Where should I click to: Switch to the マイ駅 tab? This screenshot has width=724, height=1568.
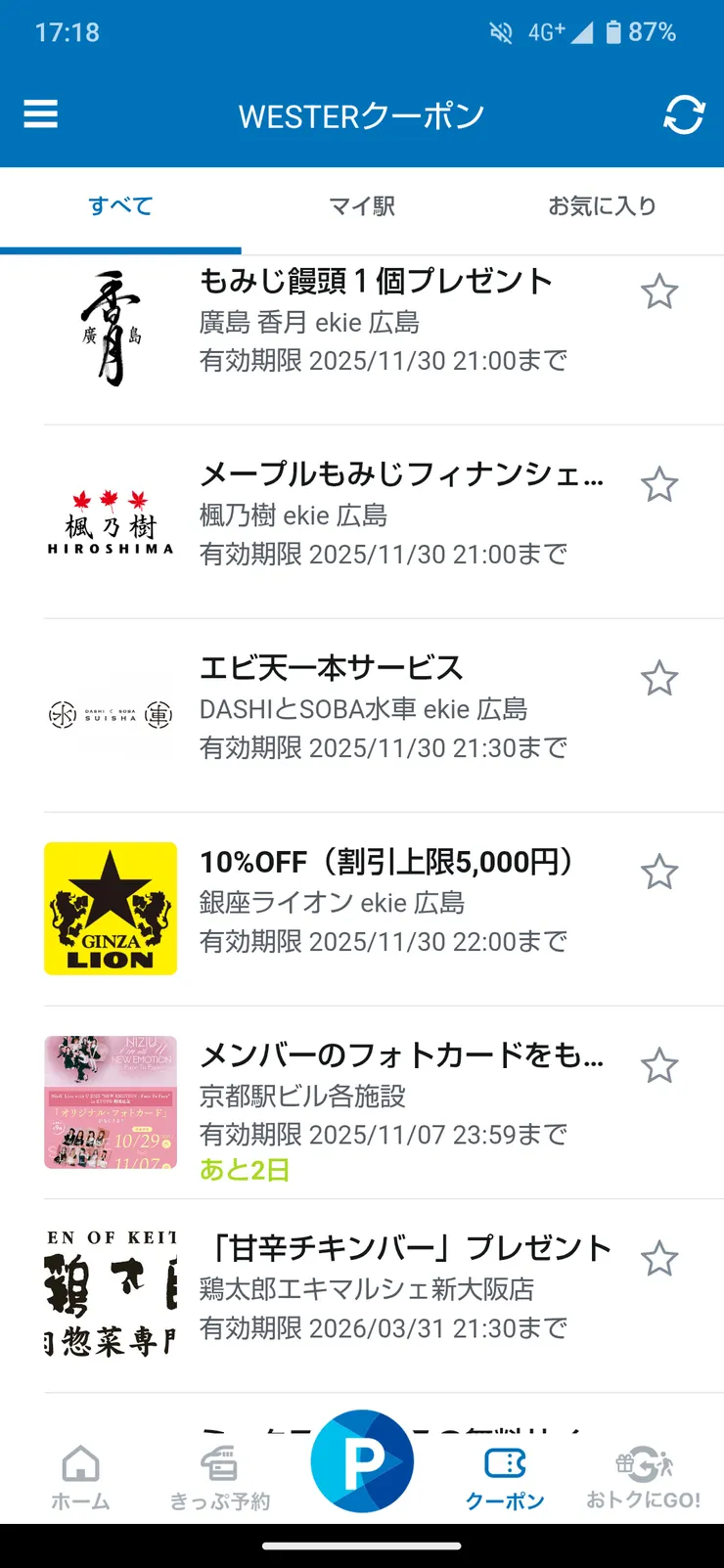click(x=362, y=206)
